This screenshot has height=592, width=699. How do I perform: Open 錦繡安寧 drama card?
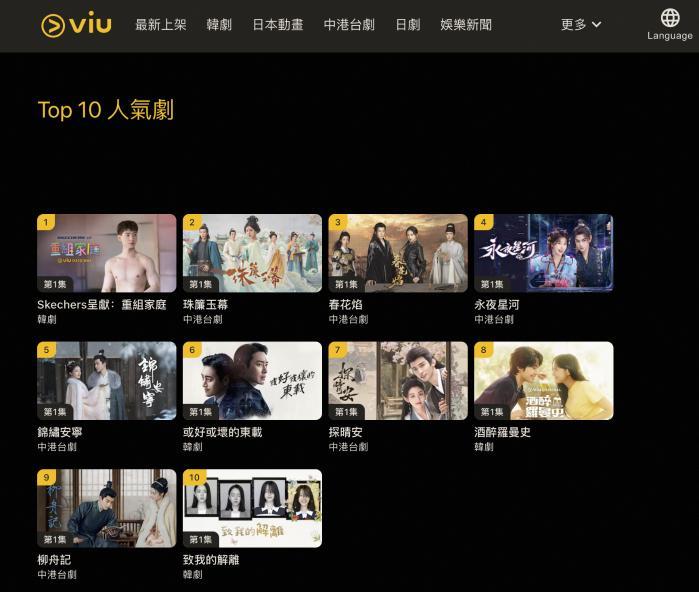(x=106, y=381)
